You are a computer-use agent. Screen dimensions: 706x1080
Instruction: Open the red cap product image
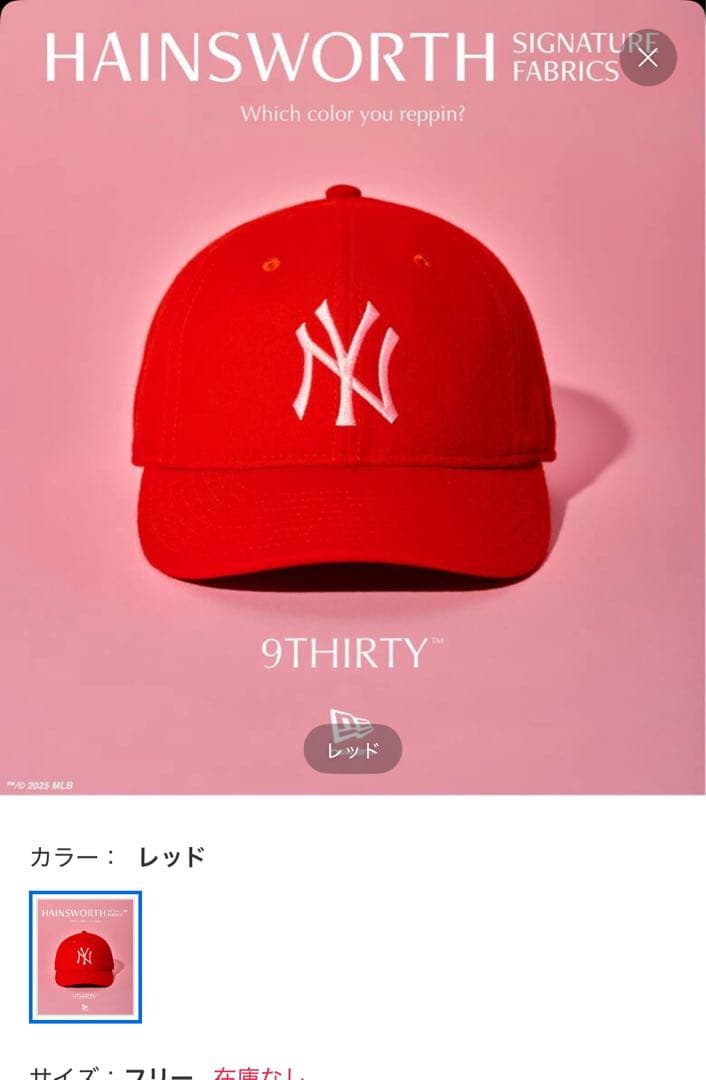[x=352, y=400]
